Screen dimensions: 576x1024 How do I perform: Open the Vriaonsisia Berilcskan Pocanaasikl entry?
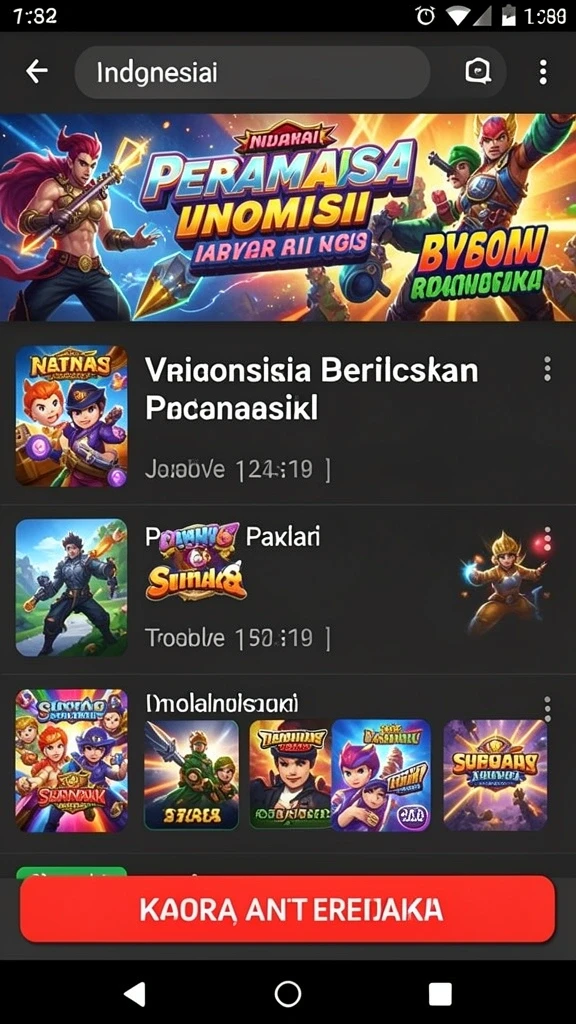click(x=288, y=417)
